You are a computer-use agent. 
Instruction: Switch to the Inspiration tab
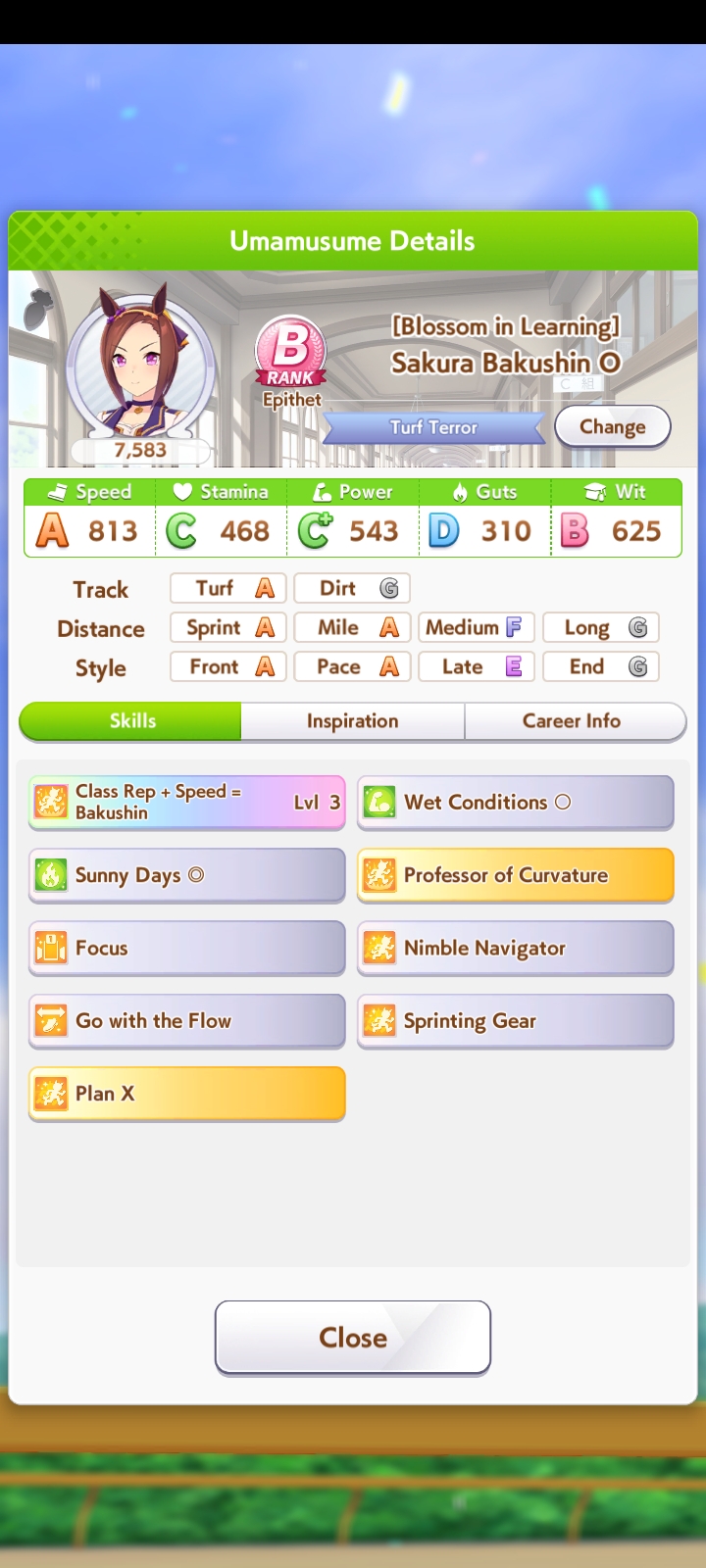coord(352,721)
